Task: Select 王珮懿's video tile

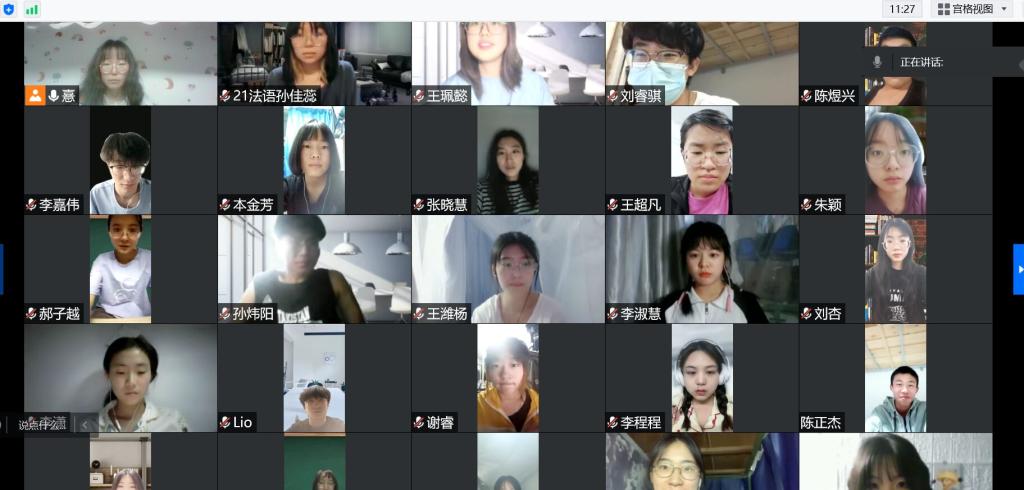Action: click(508, 62)
